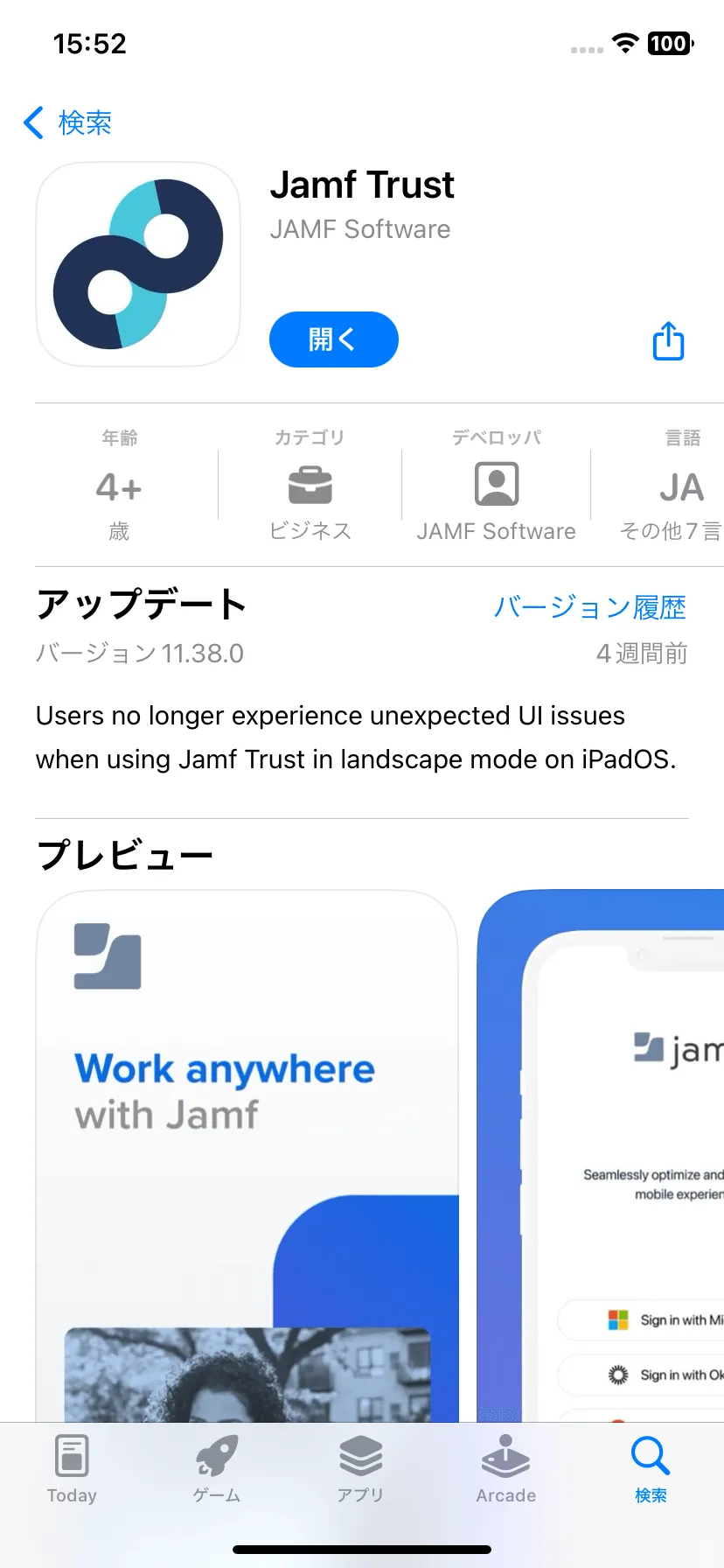The image size is (724, 1568).
Task: Switch to the Today tab
Action: pos(72,1470)
